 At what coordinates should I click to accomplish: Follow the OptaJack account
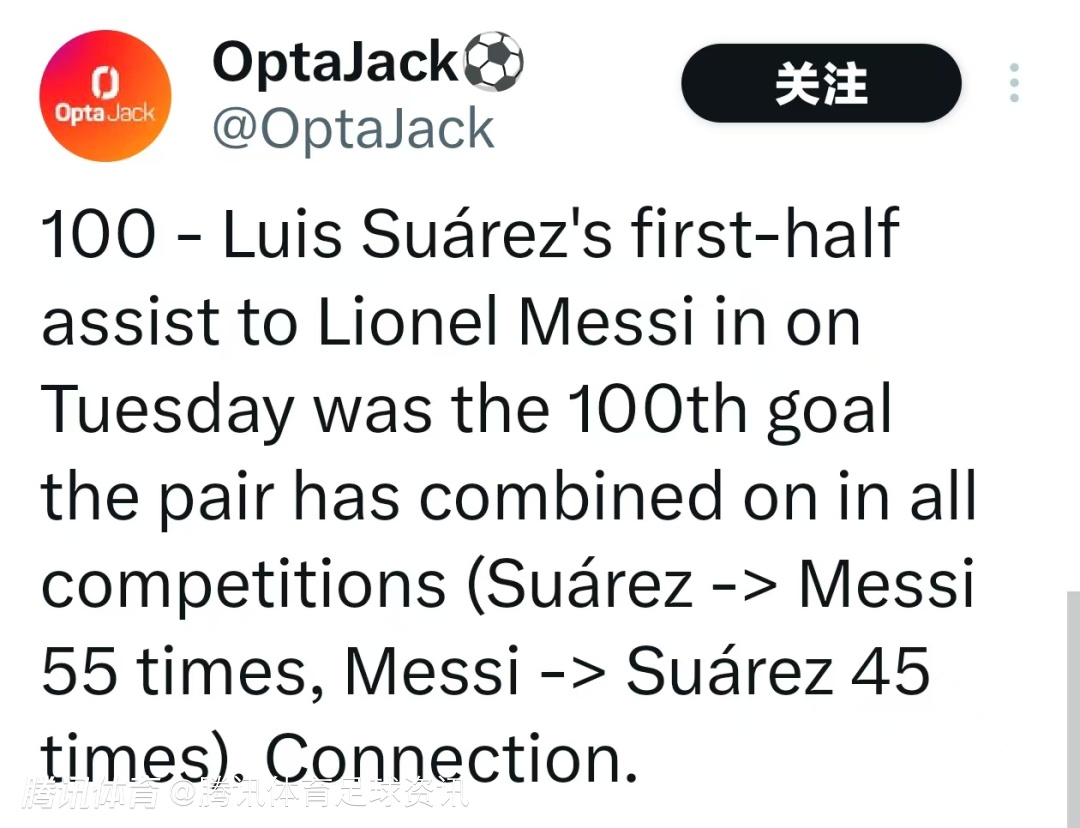[820, 84]
